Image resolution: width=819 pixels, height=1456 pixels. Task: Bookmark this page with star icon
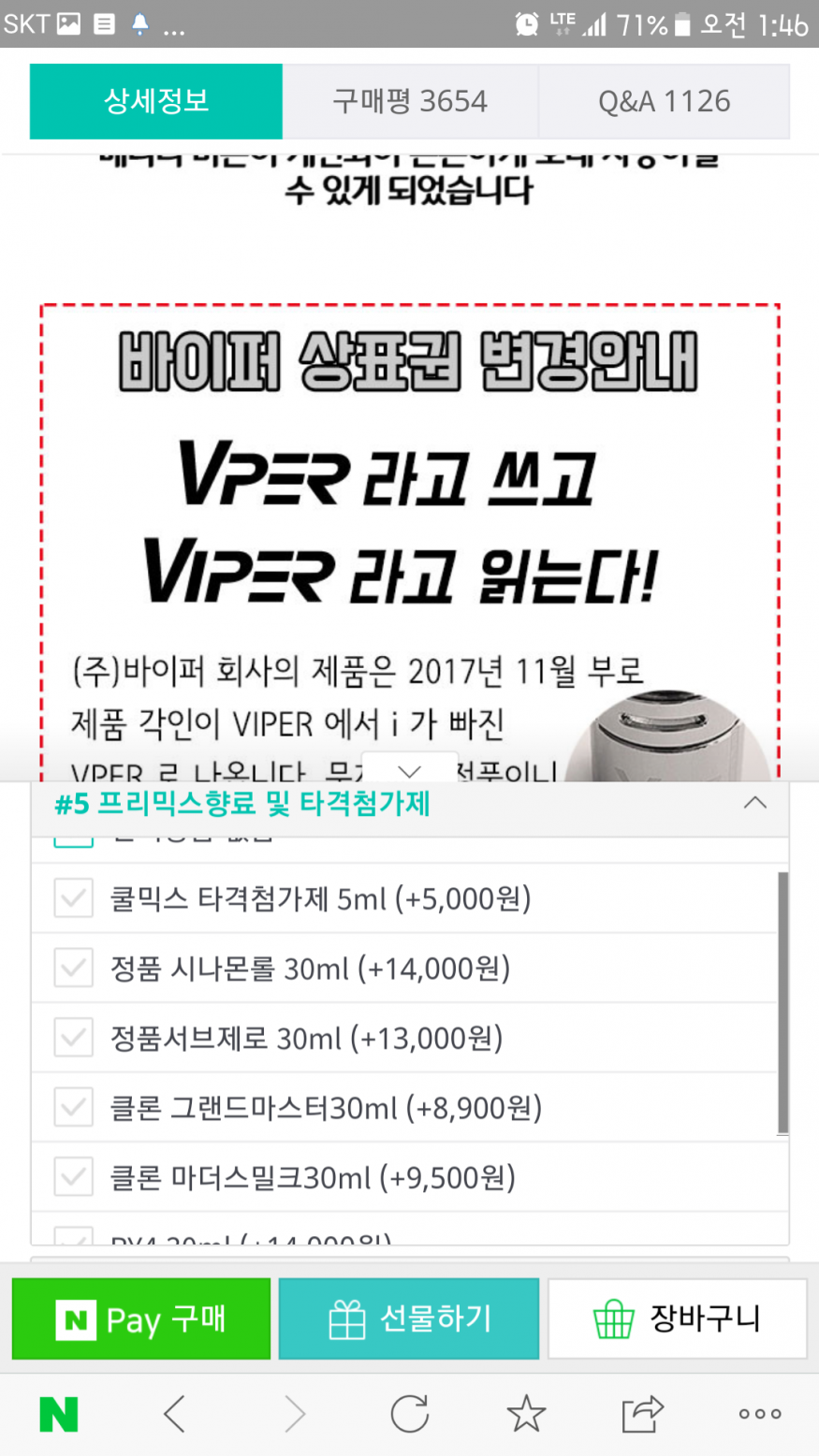tap(526, 1414)
